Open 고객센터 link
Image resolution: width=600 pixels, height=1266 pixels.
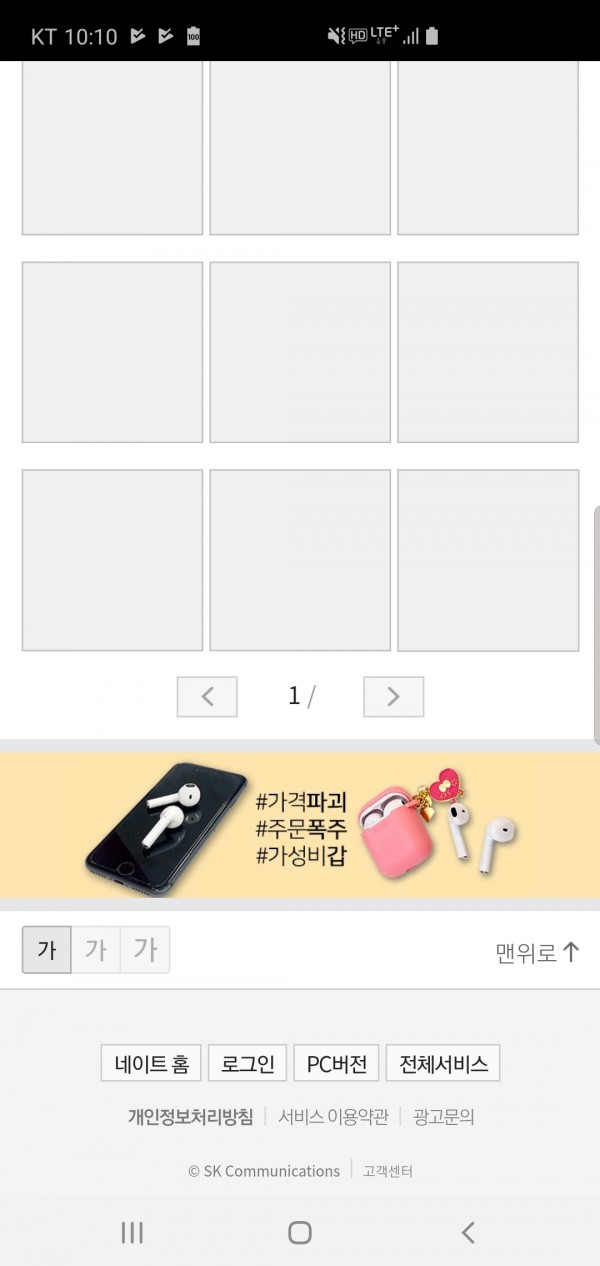pyautogui.click(x=388, y=1171)
